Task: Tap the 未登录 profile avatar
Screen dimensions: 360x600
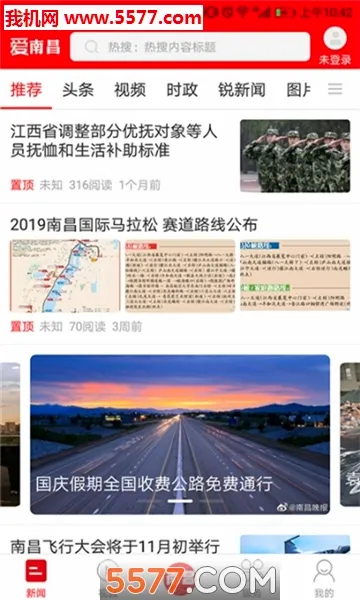Action: pos(335,39)
